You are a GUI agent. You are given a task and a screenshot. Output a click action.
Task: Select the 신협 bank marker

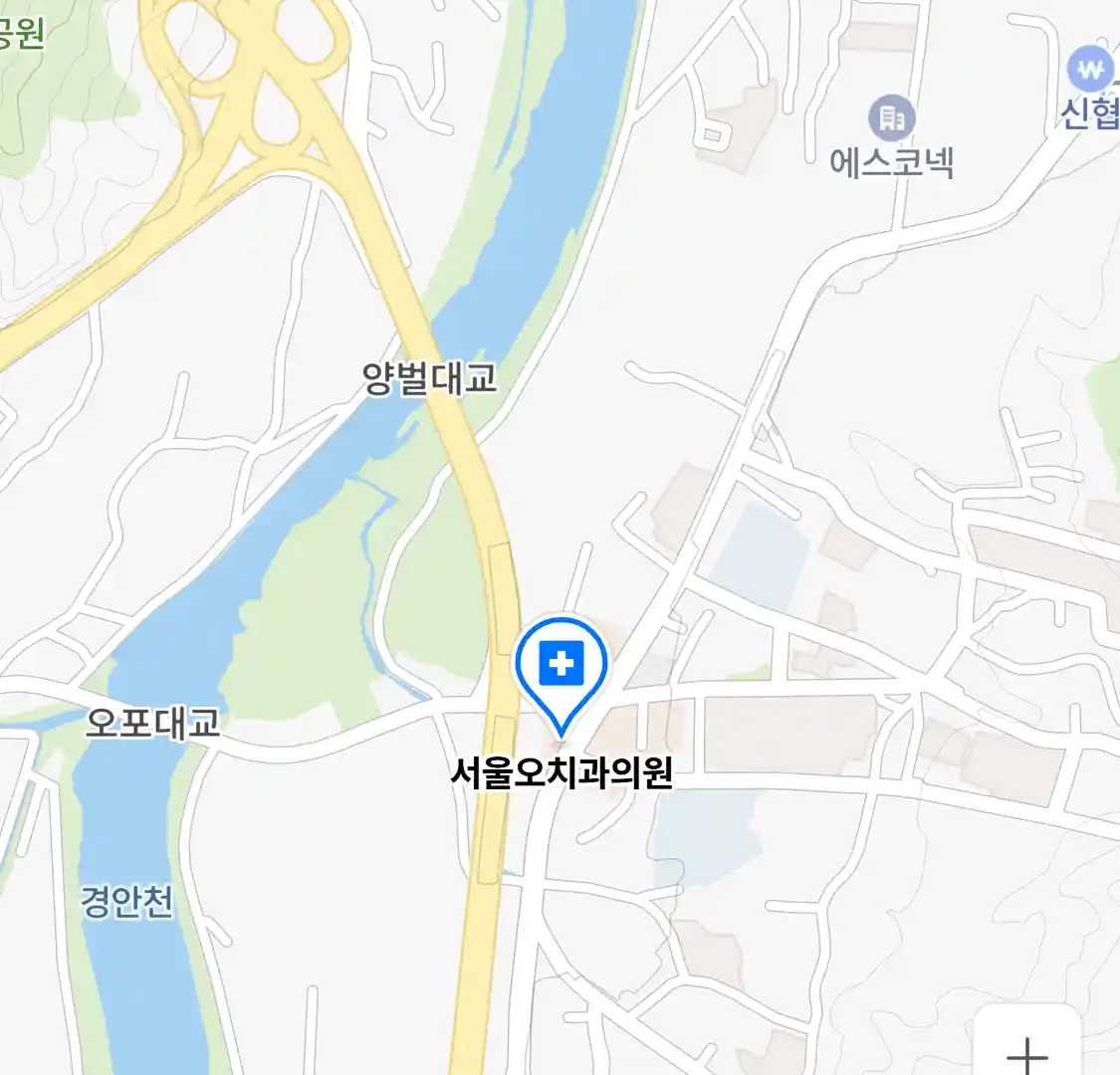tap(1091, 72)
